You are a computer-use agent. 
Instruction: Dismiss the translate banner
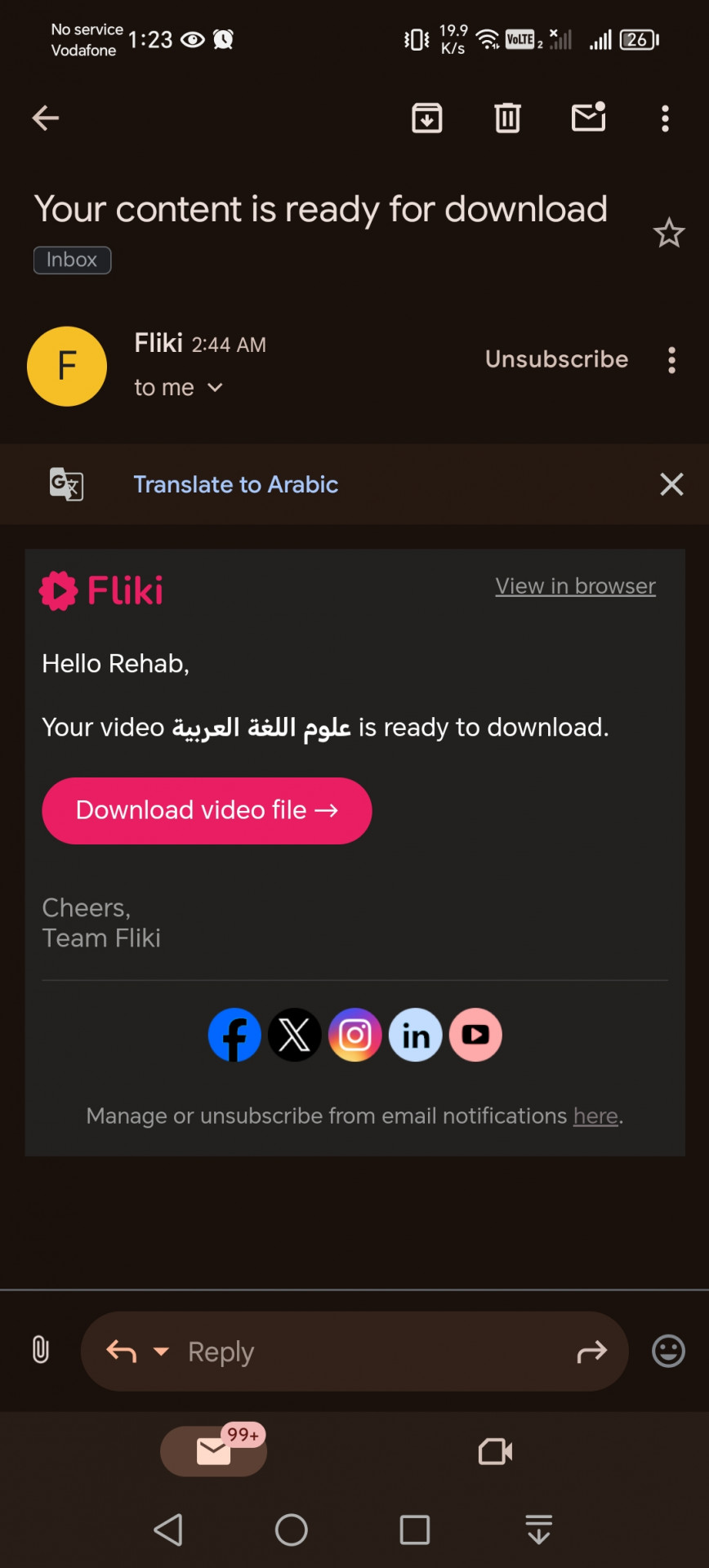tap(671, 484)
